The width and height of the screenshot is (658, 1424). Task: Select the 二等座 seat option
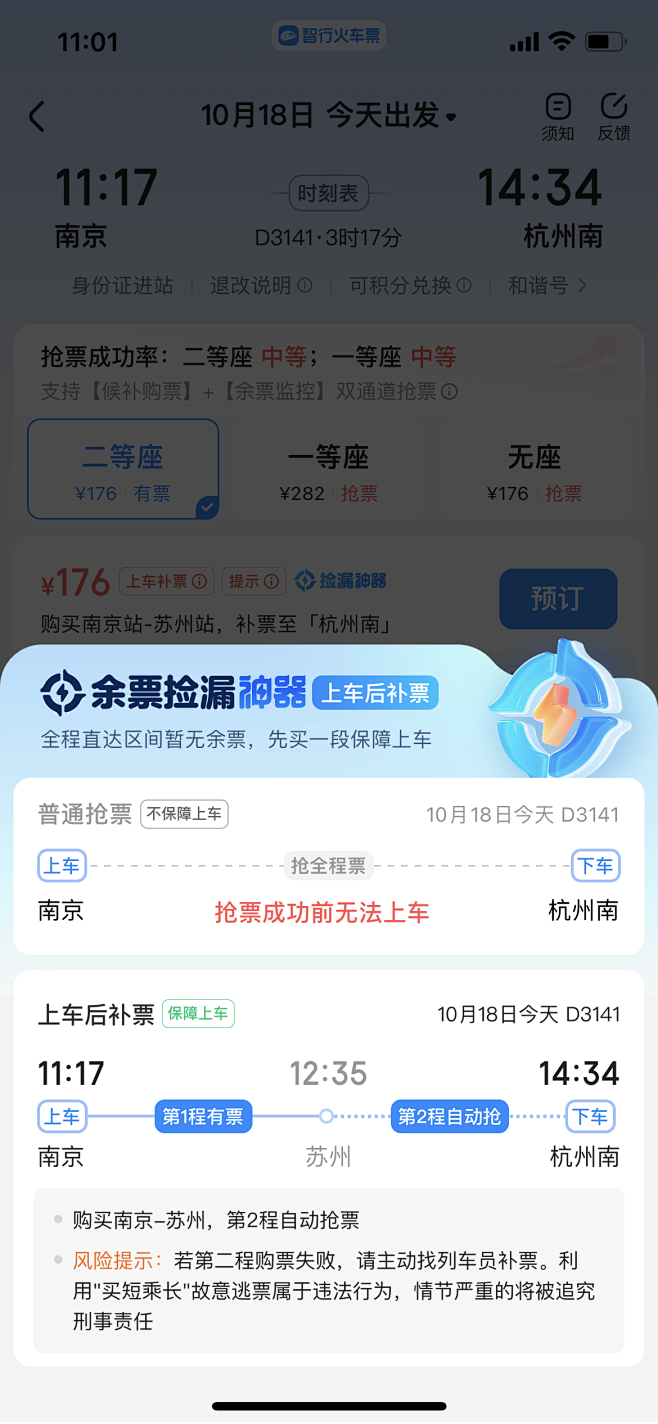coord(123,470)
